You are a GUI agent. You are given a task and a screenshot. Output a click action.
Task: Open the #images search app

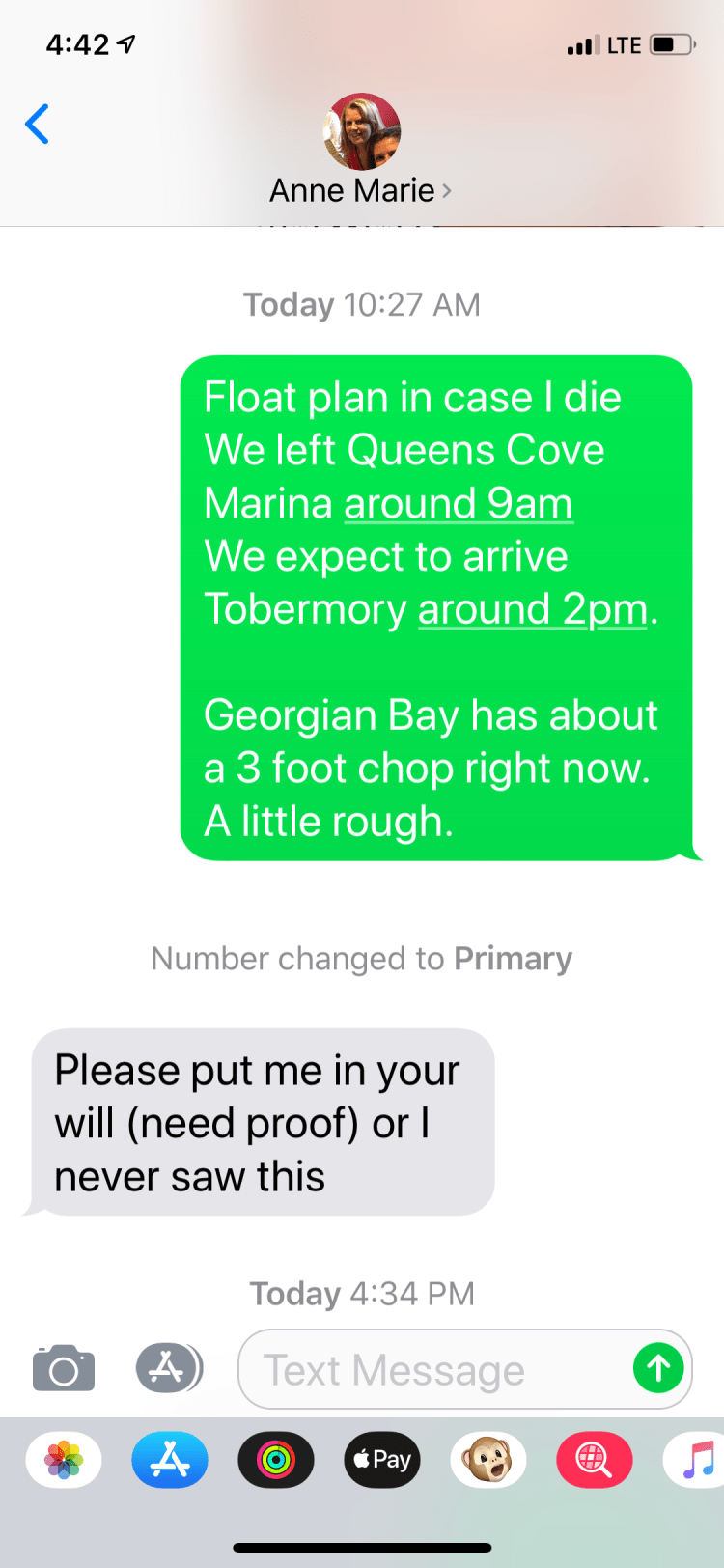(595, 1459)
